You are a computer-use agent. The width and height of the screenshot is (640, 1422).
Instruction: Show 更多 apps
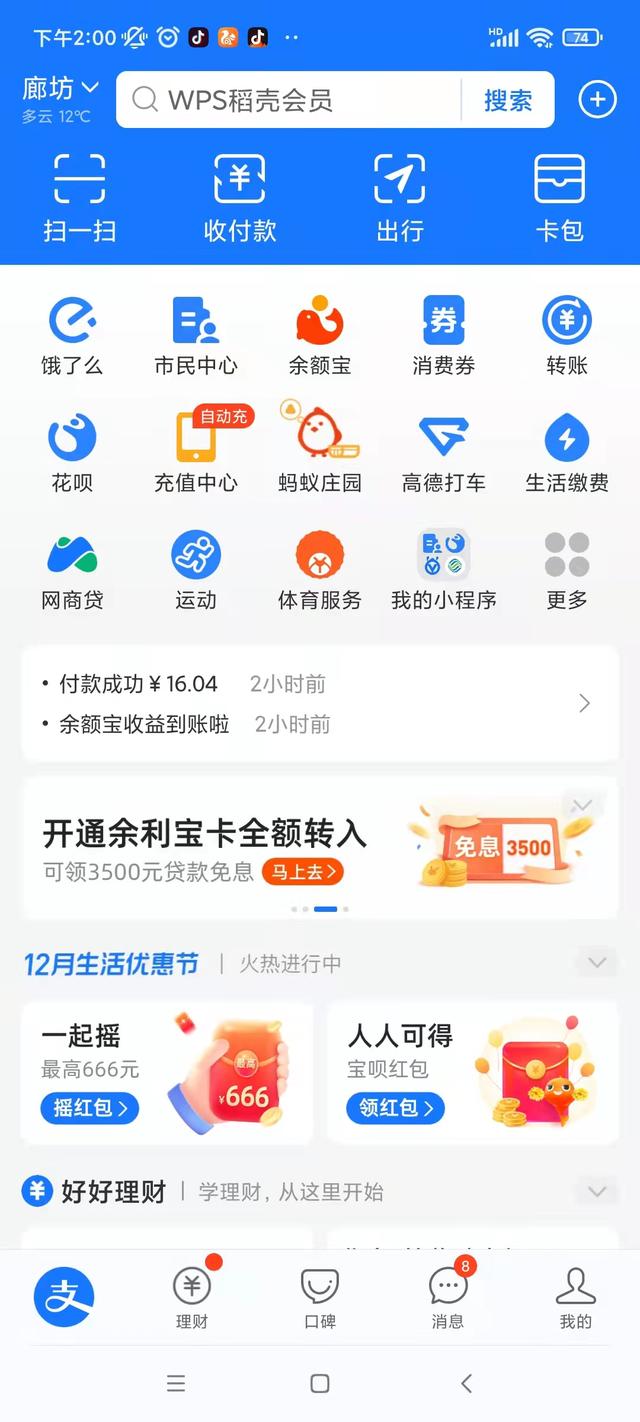click(x=567, y=571)
